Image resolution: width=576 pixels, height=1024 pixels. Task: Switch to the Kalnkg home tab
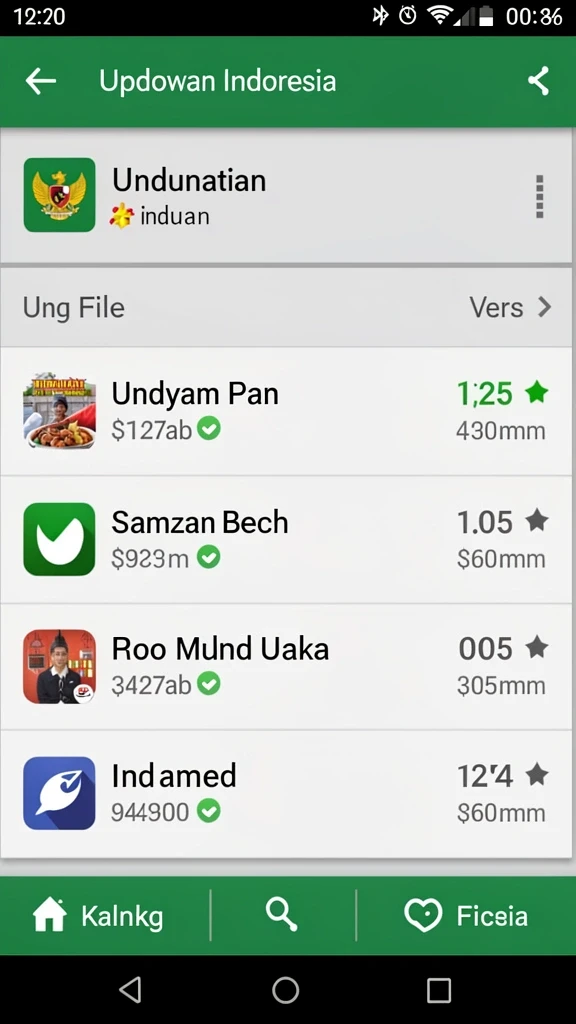(98, 916)
